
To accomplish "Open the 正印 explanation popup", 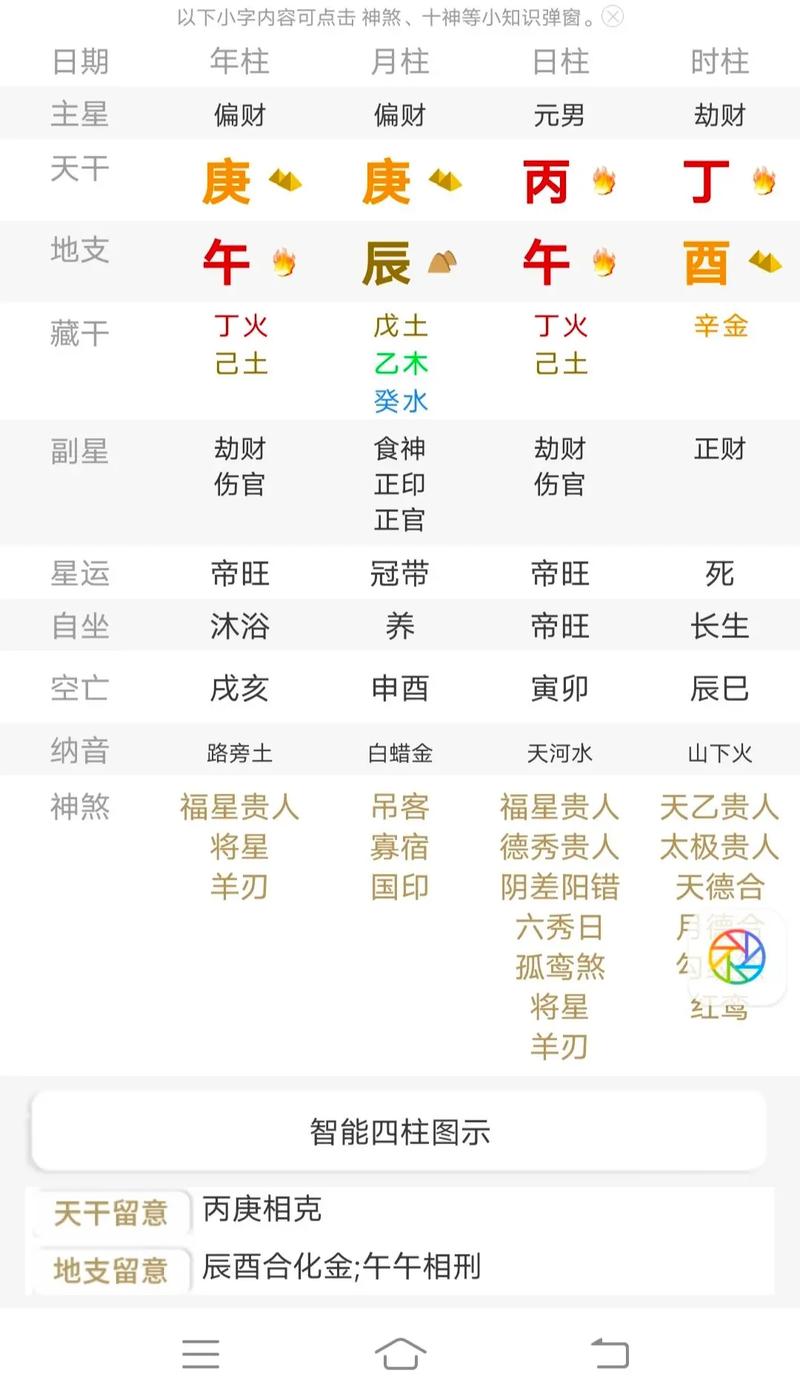I will 400,485.
